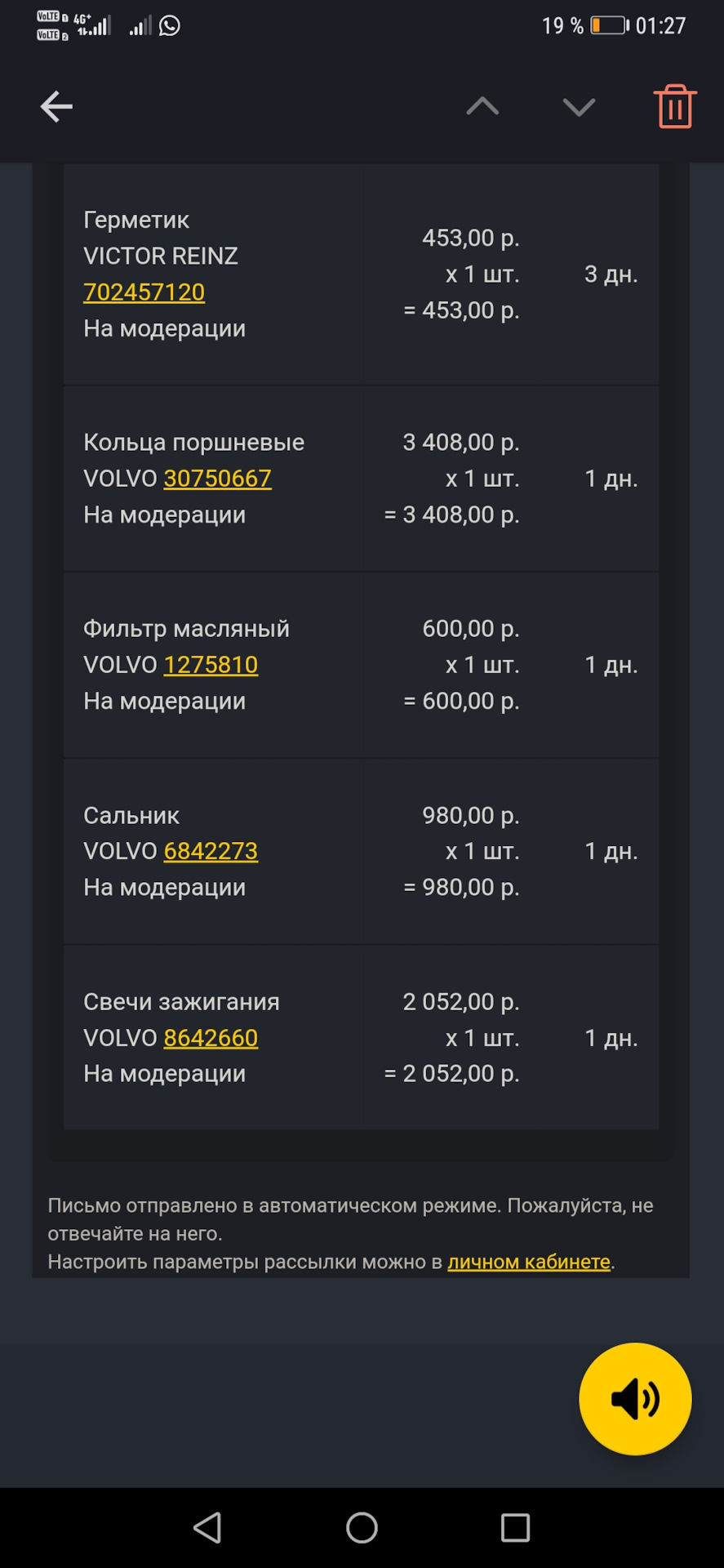This screenshot has width=724, height=1568.
Task: Jump to previous email with up chevron
Action: (482, 106)
